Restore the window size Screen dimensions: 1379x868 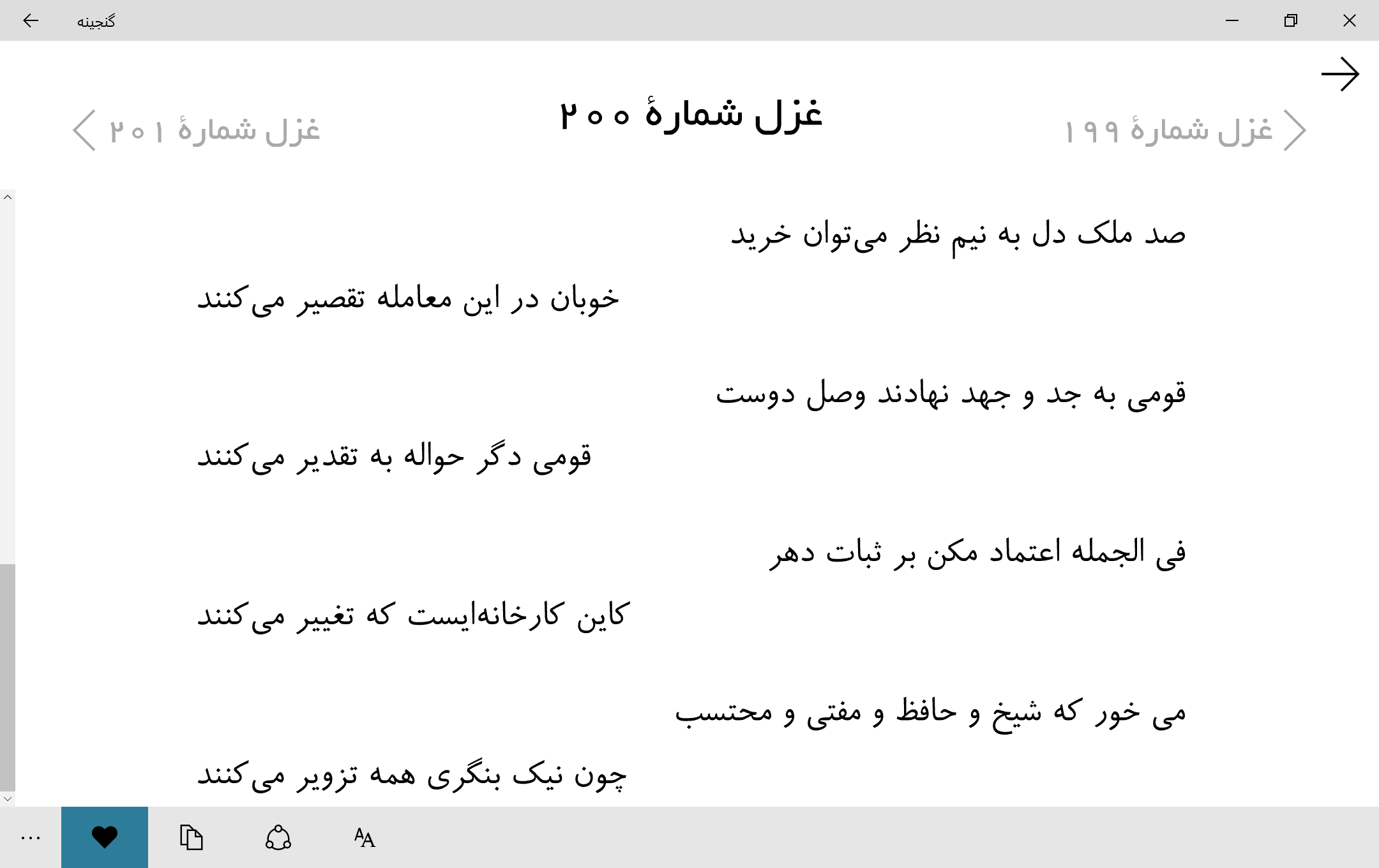[1291, 20]
